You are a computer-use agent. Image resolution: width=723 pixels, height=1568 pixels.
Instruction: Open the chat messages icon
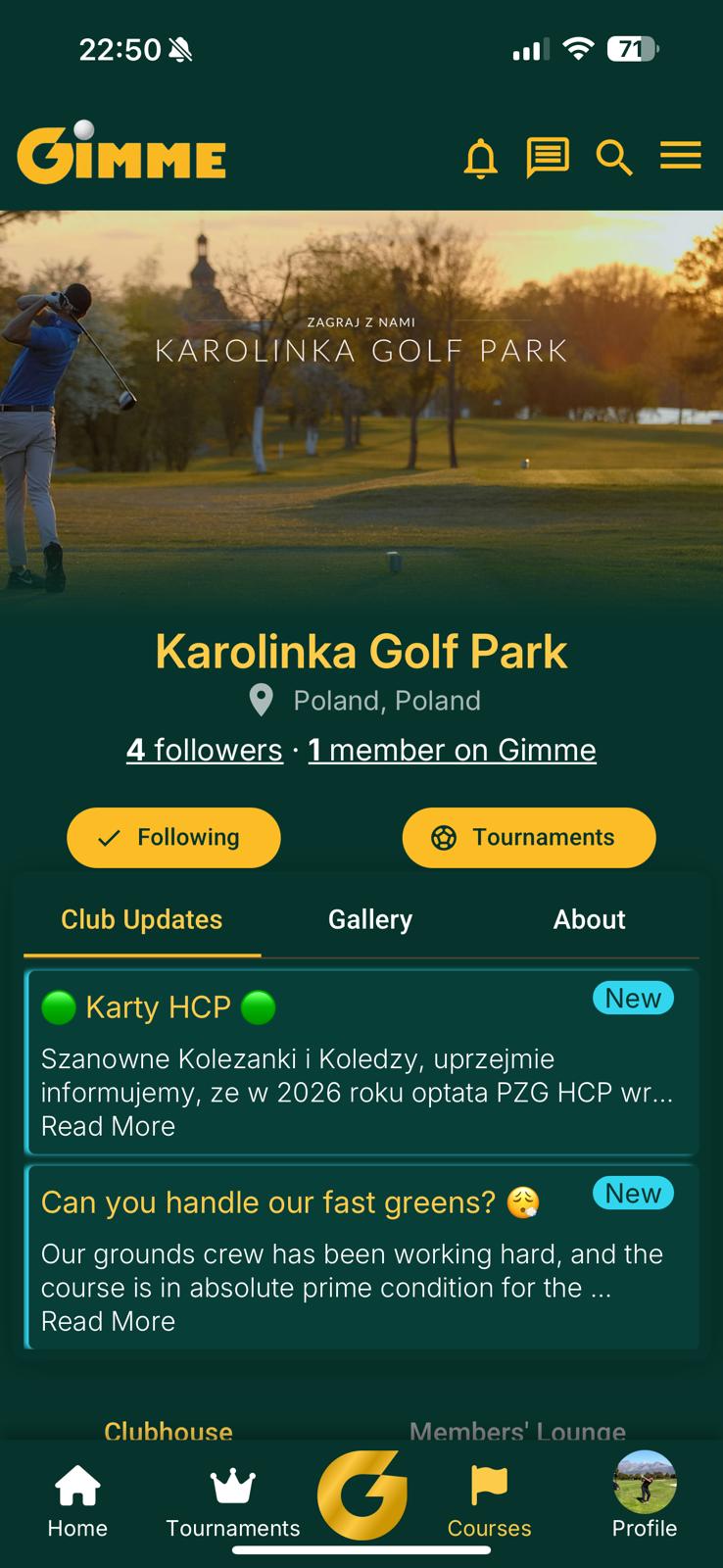coord(548,157)
